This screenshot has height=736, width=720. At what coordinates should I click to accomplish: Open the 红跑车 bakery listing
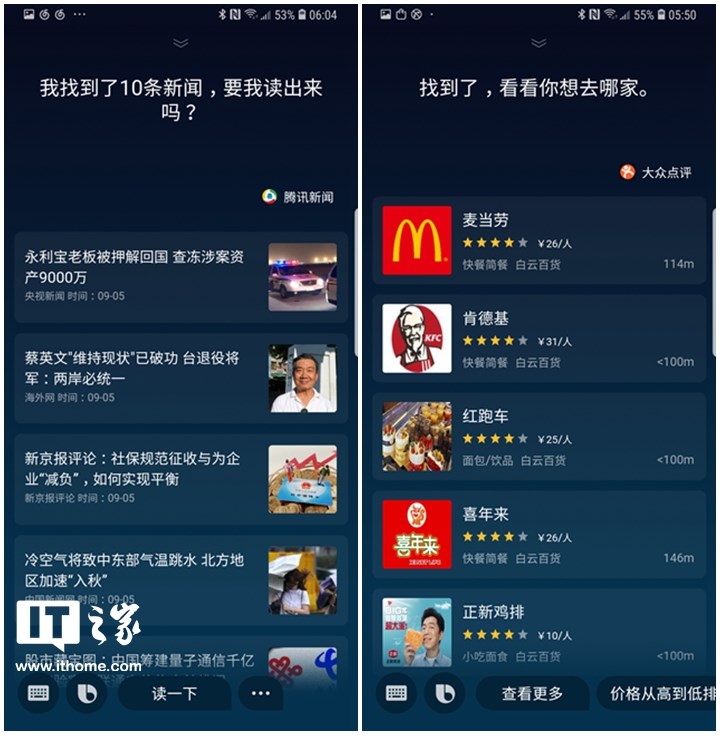[x=538, y=437]
